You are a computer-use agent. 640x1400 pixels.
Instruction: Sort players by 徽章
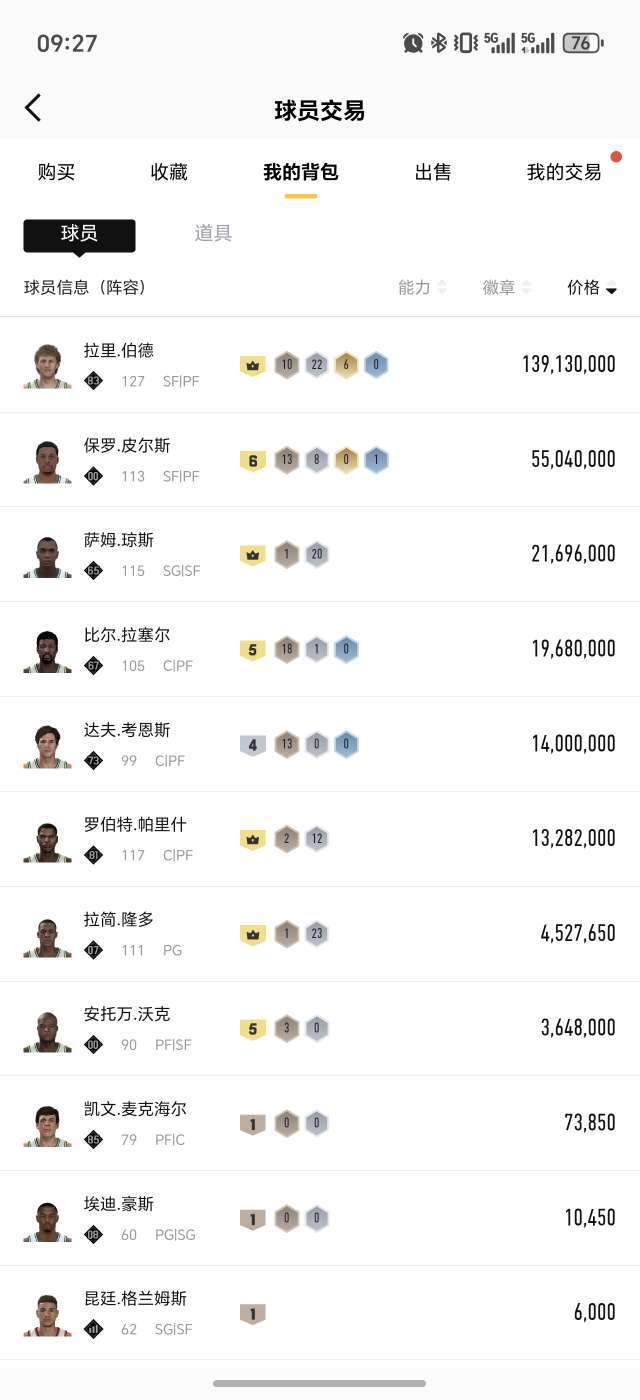tap(506, 288)
